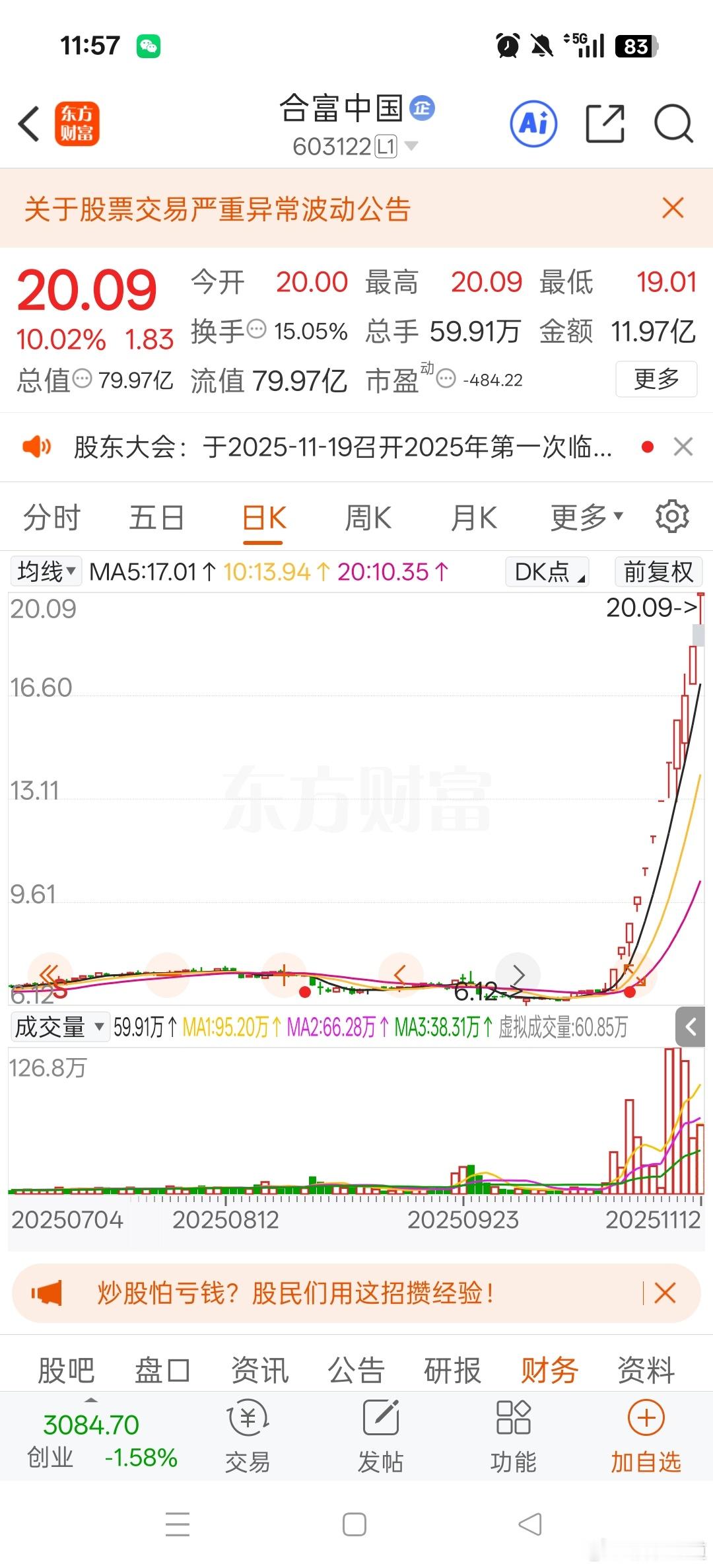Open stock search
The height and width of the screenshot is (1568, 713).
673,124
